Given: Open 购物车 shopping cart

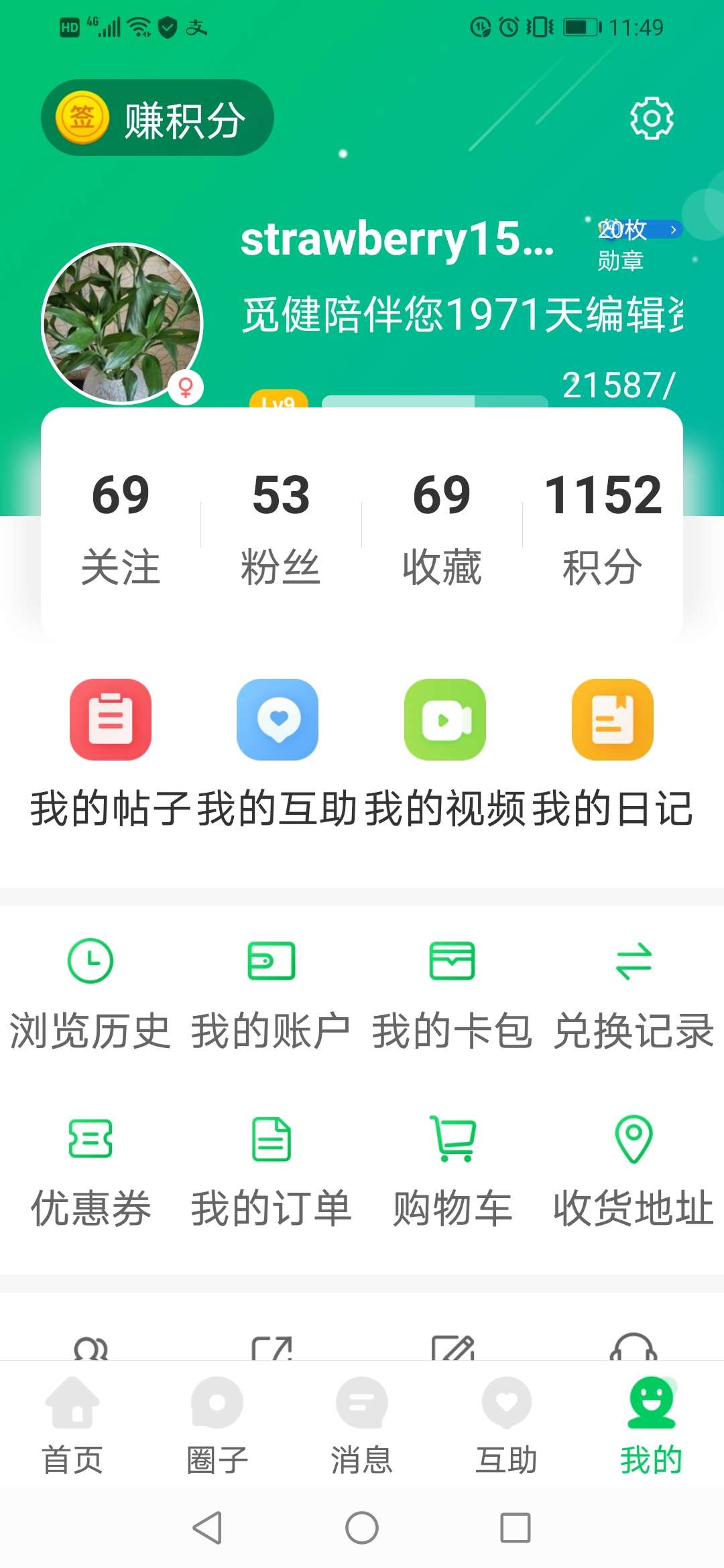Looking at the screenshot, I should point(452,1172).
